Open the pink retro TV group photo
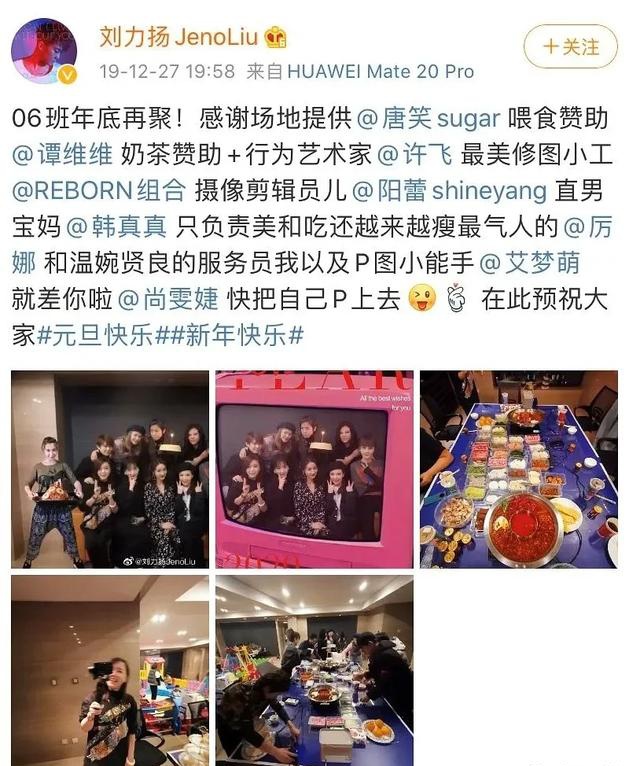Viewport: 640px width, 766px height. click(x=314, y=469)
